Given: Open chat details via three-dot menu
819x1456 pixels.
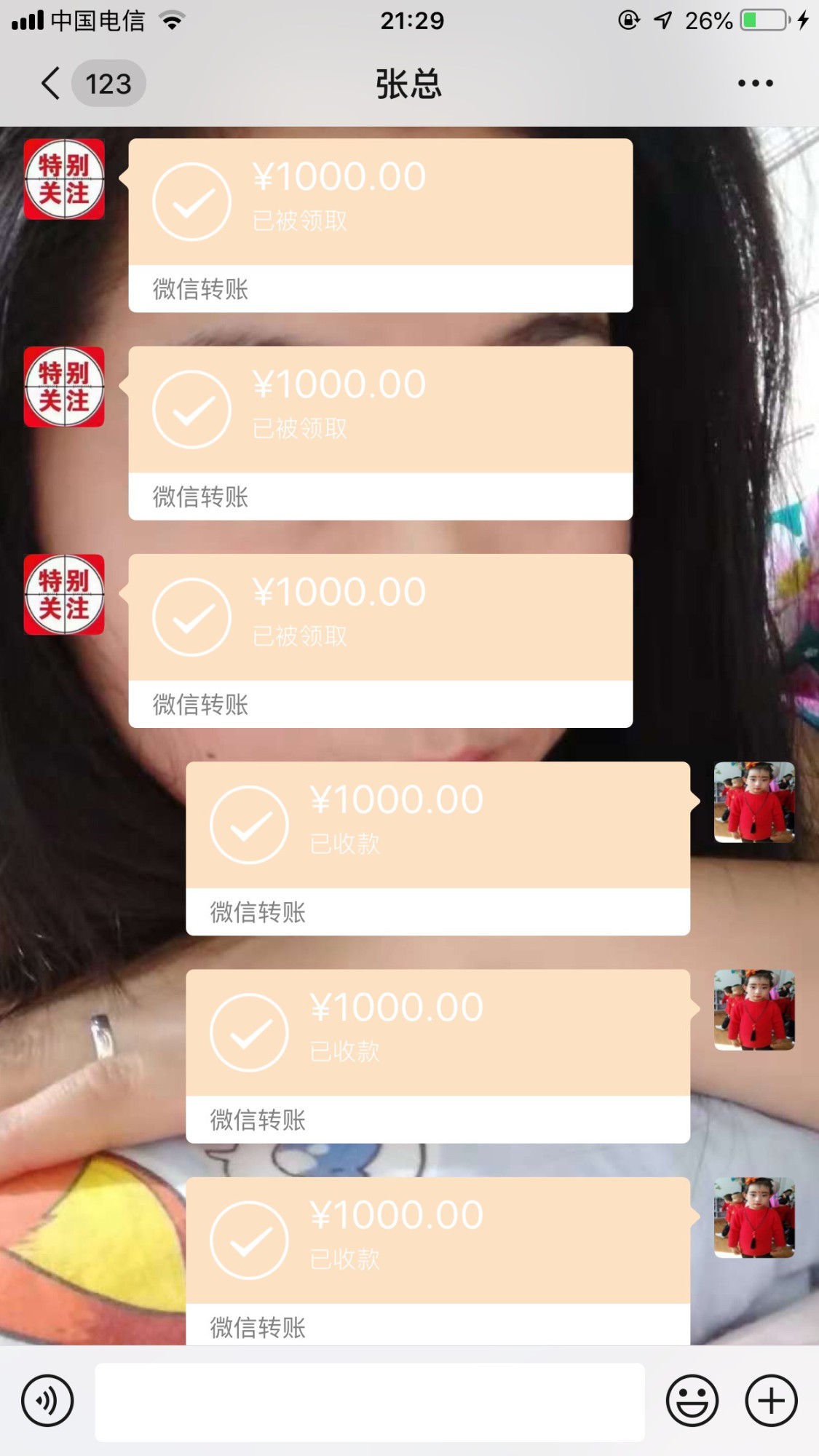Looking at the screenshot, I should [755, 84].
